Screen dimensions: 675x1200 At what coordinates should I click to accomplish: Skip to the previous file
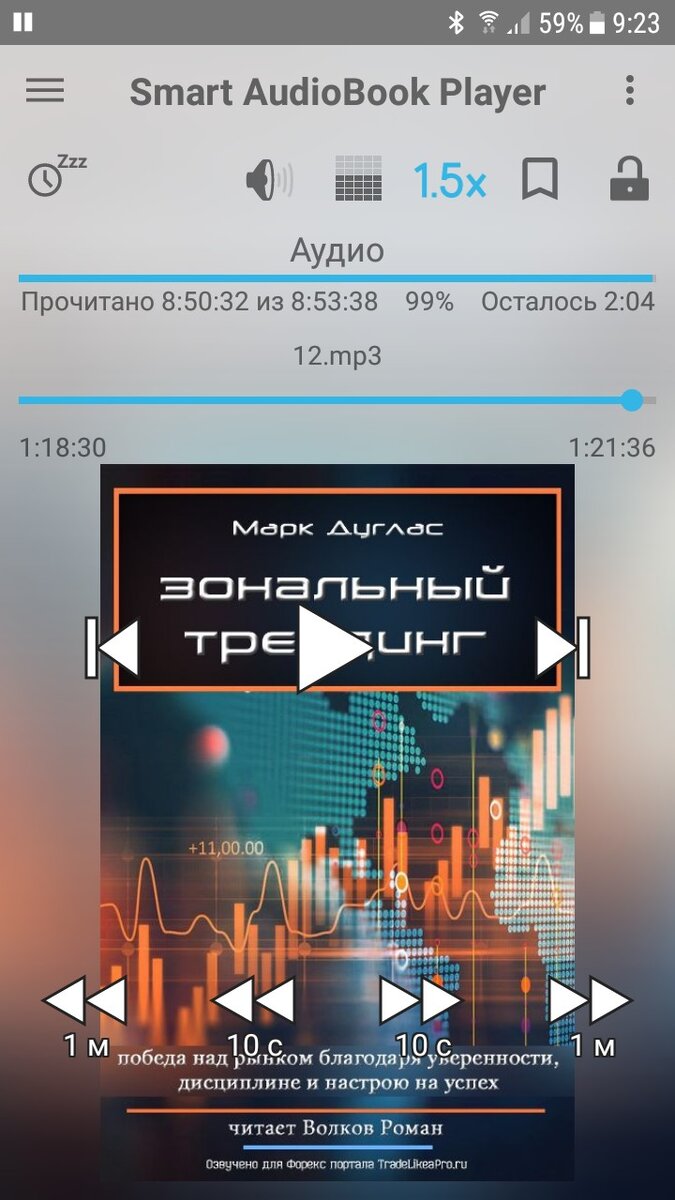112,647
